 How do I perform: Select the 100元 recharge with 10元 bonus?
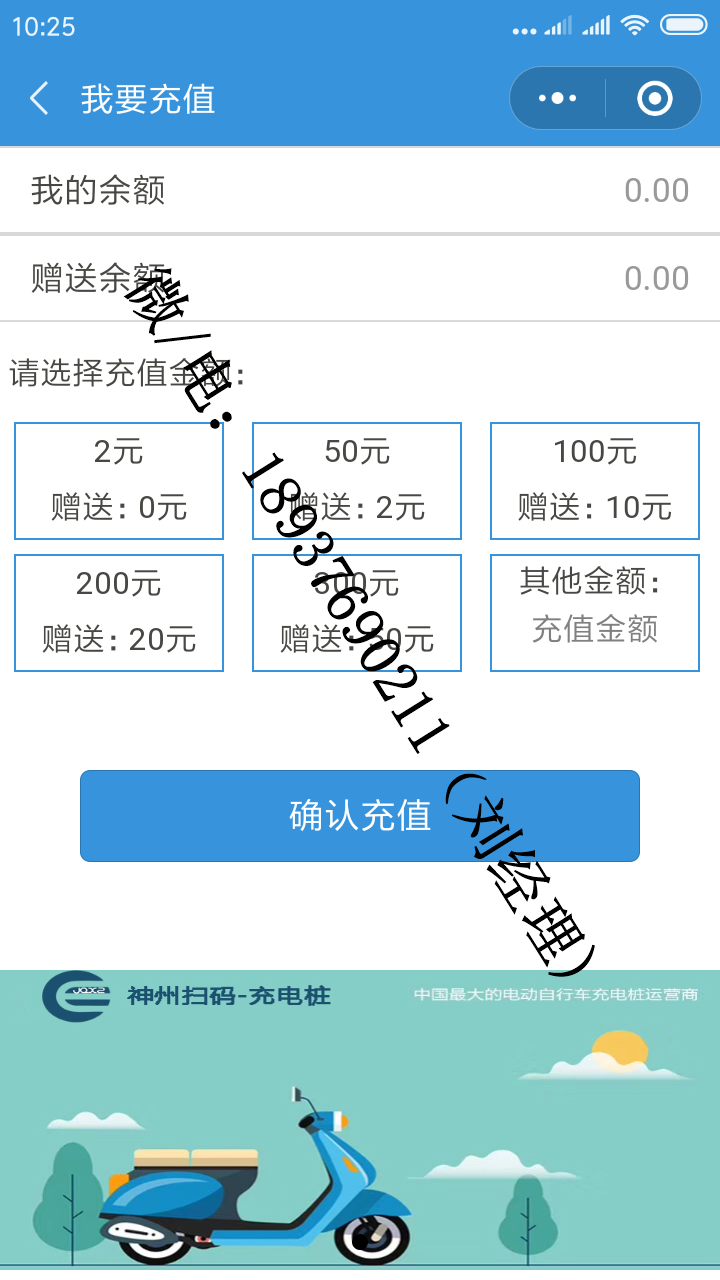point(594,480)
